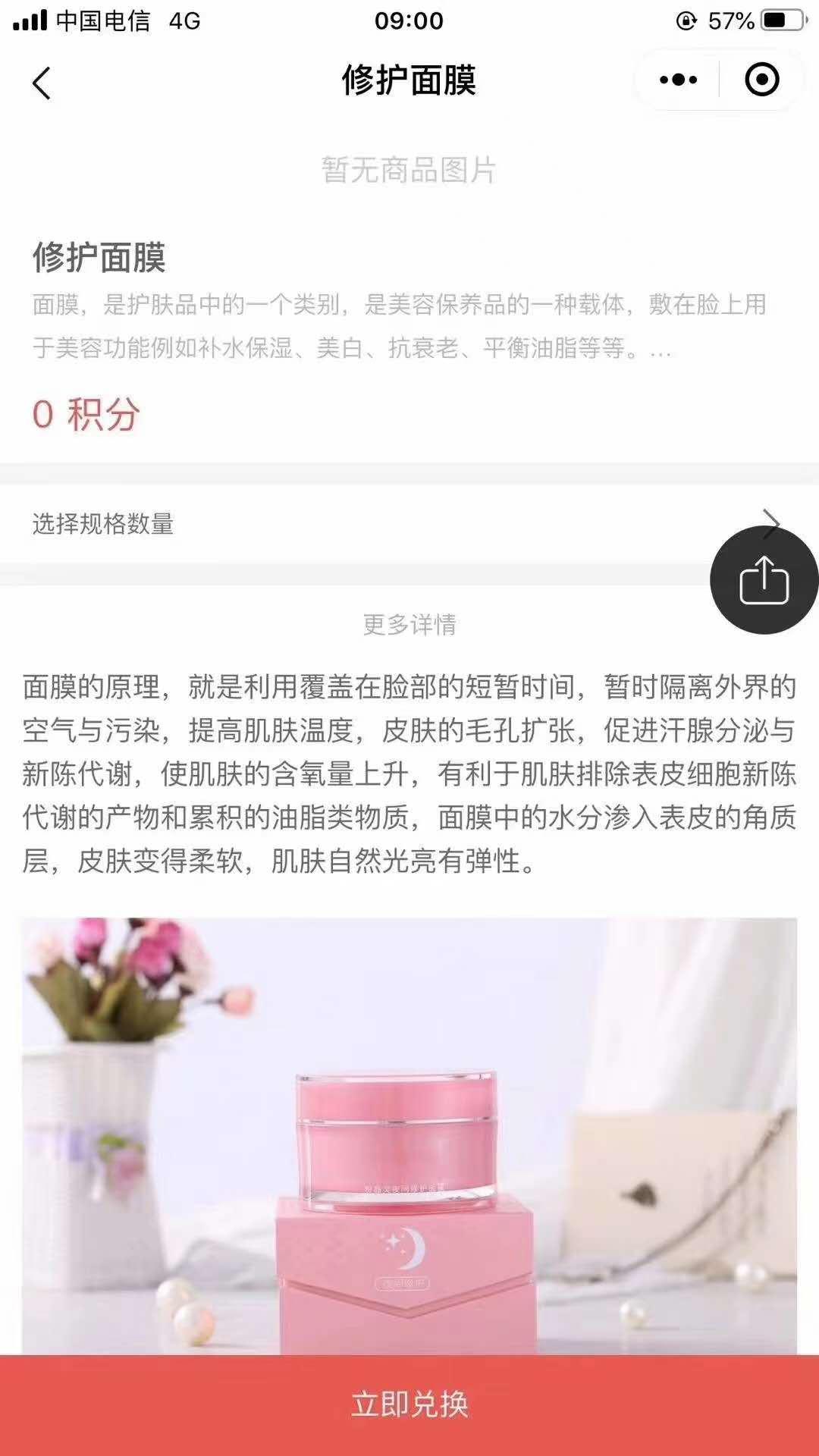The height and width of the screenshot is (1456, 819).
Task: Share this product using the floating share button
Action: click(x=764, y=580)
